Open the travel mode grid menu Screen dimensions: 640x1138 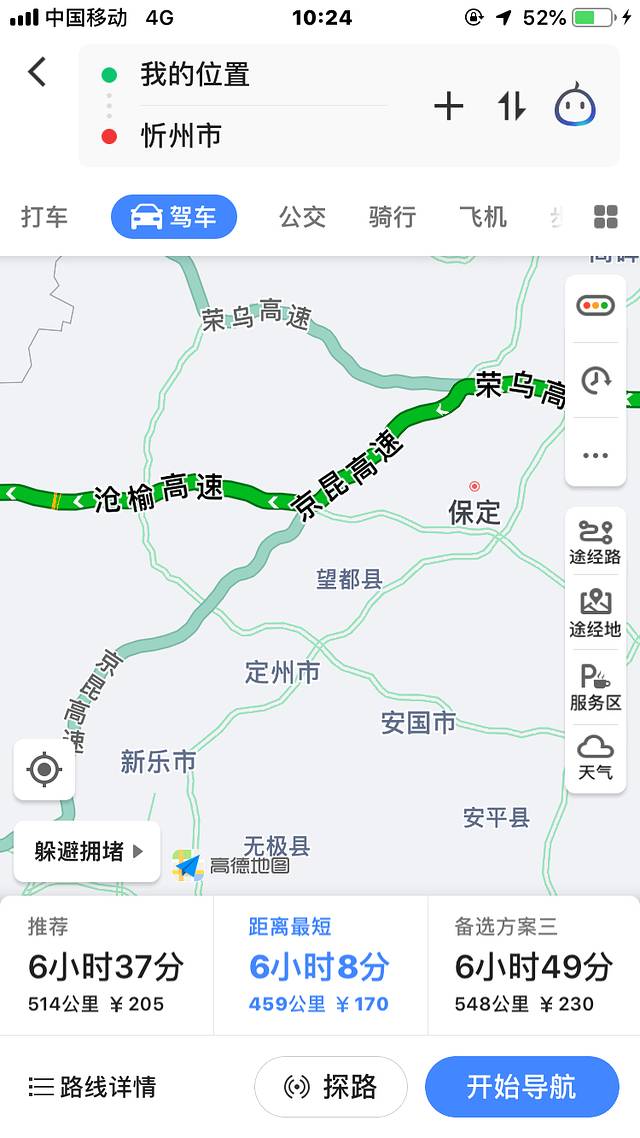[606, 217]
